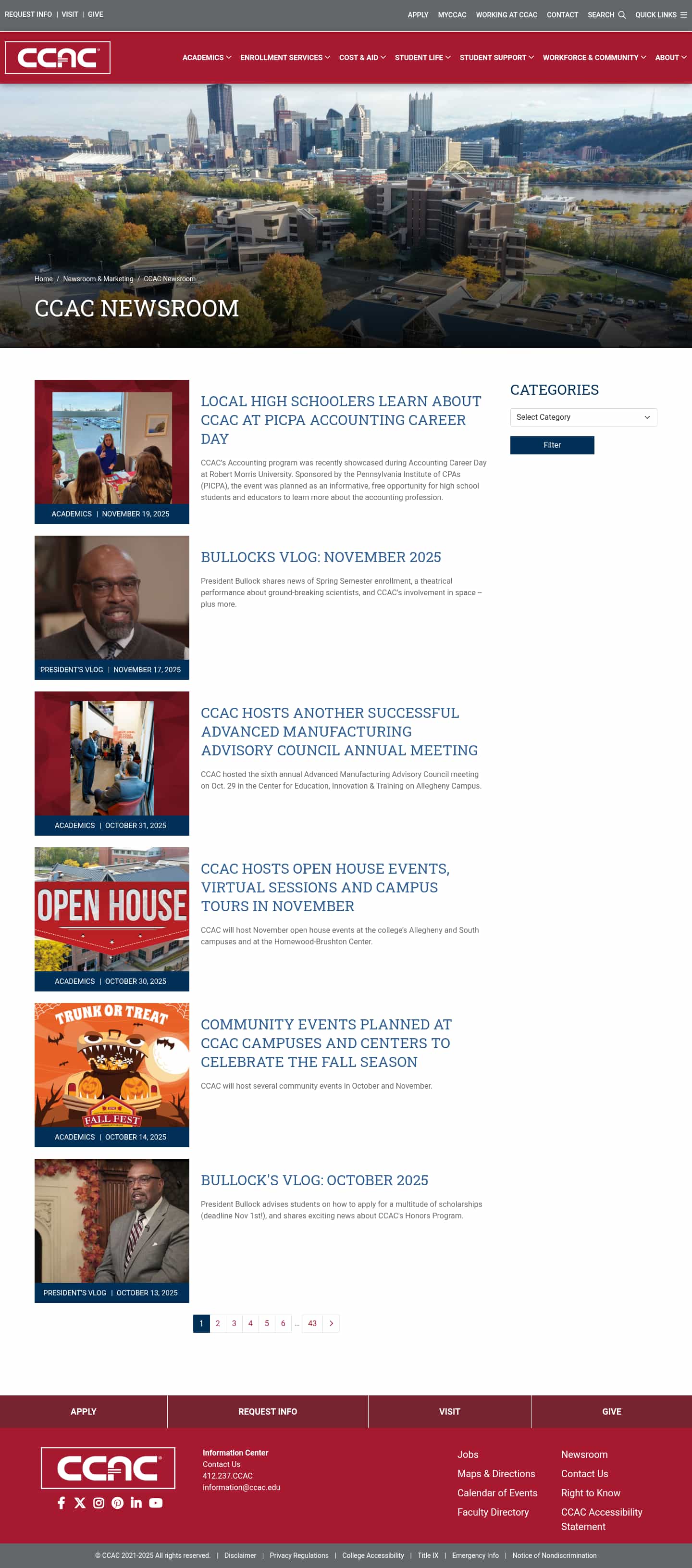Expand the Academics navigation menu
The height and width of the screenshot is (1568, 692).
pos(206,57)
